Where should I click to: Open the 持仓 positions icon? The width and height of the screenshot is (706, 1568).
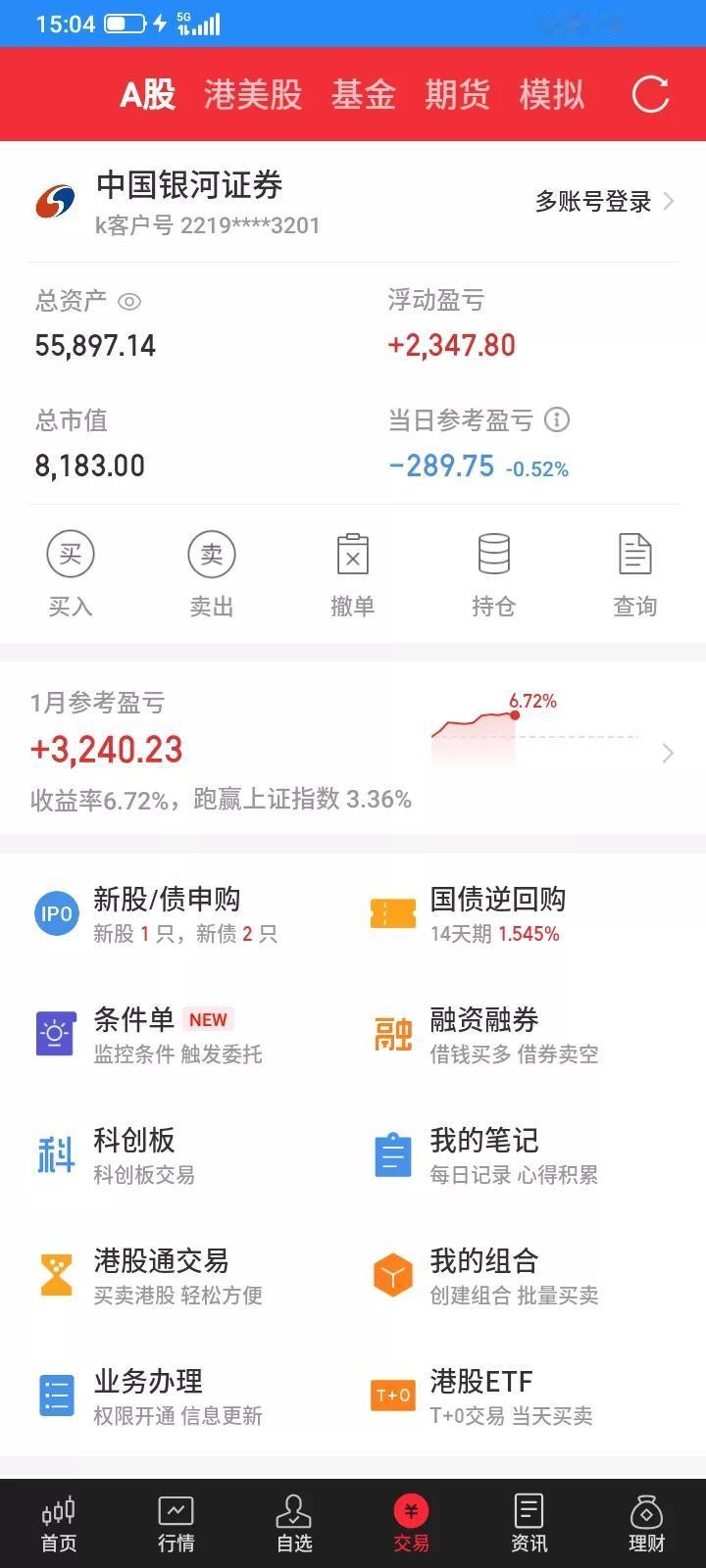pos(494,554)
